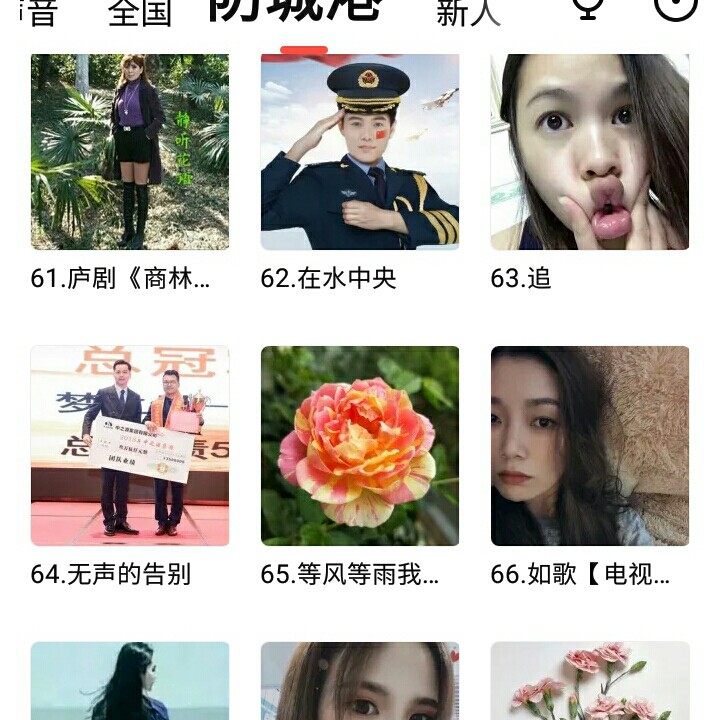720x720 pixels.
Task: Select the 防城港 tab
Action: pyautogui.click(x=296, y=8)
